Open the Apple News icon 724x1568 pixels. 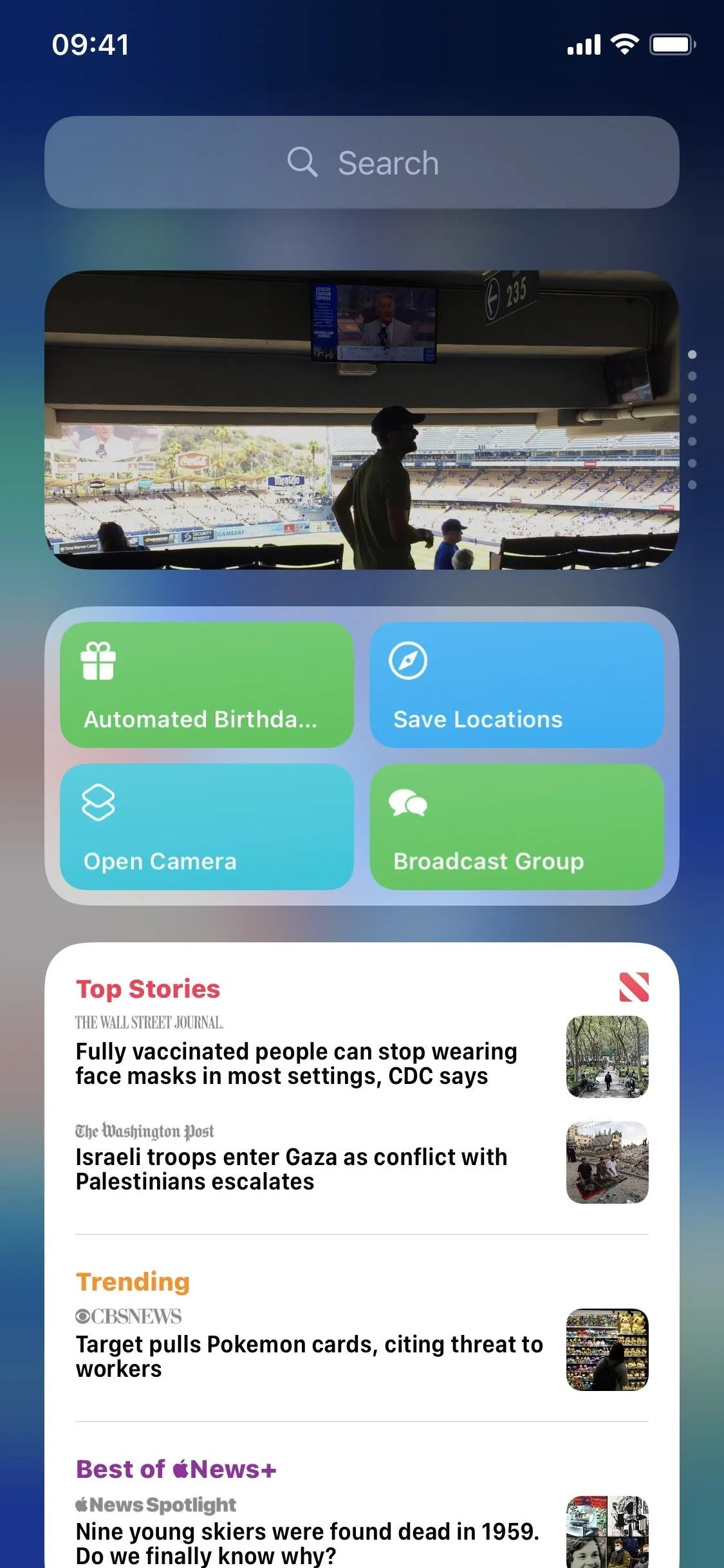click(634, 987)
